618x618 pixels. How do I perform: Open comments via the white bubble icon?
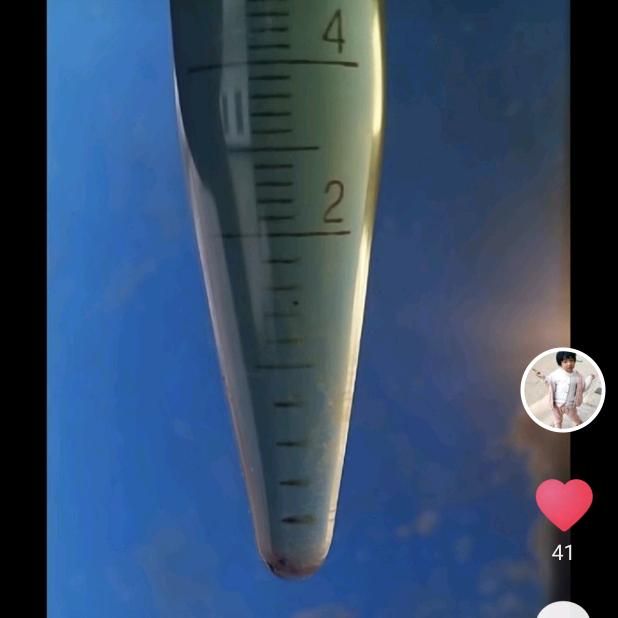[564, 610]
